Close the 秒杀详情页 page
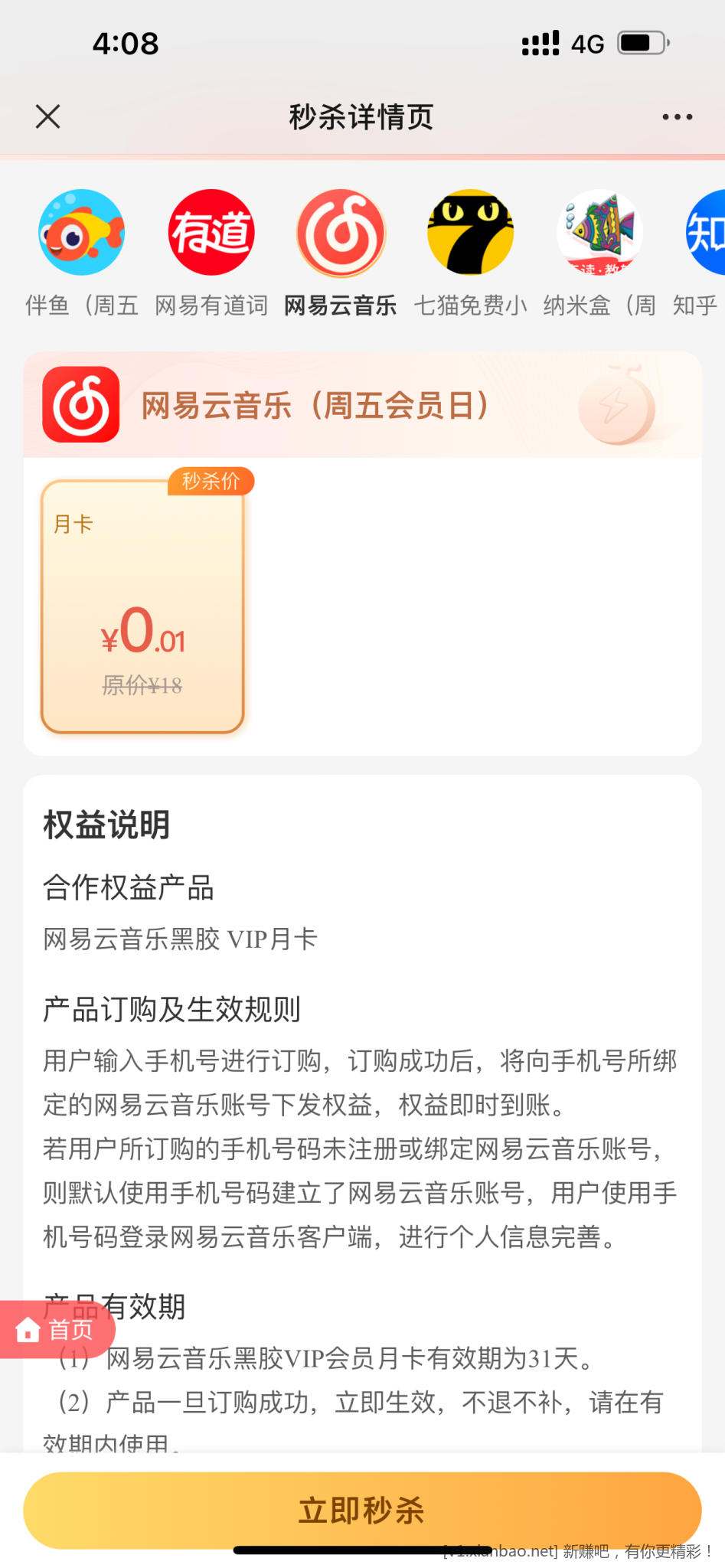This screenshot has width=725, height=1568. (47, 117)
